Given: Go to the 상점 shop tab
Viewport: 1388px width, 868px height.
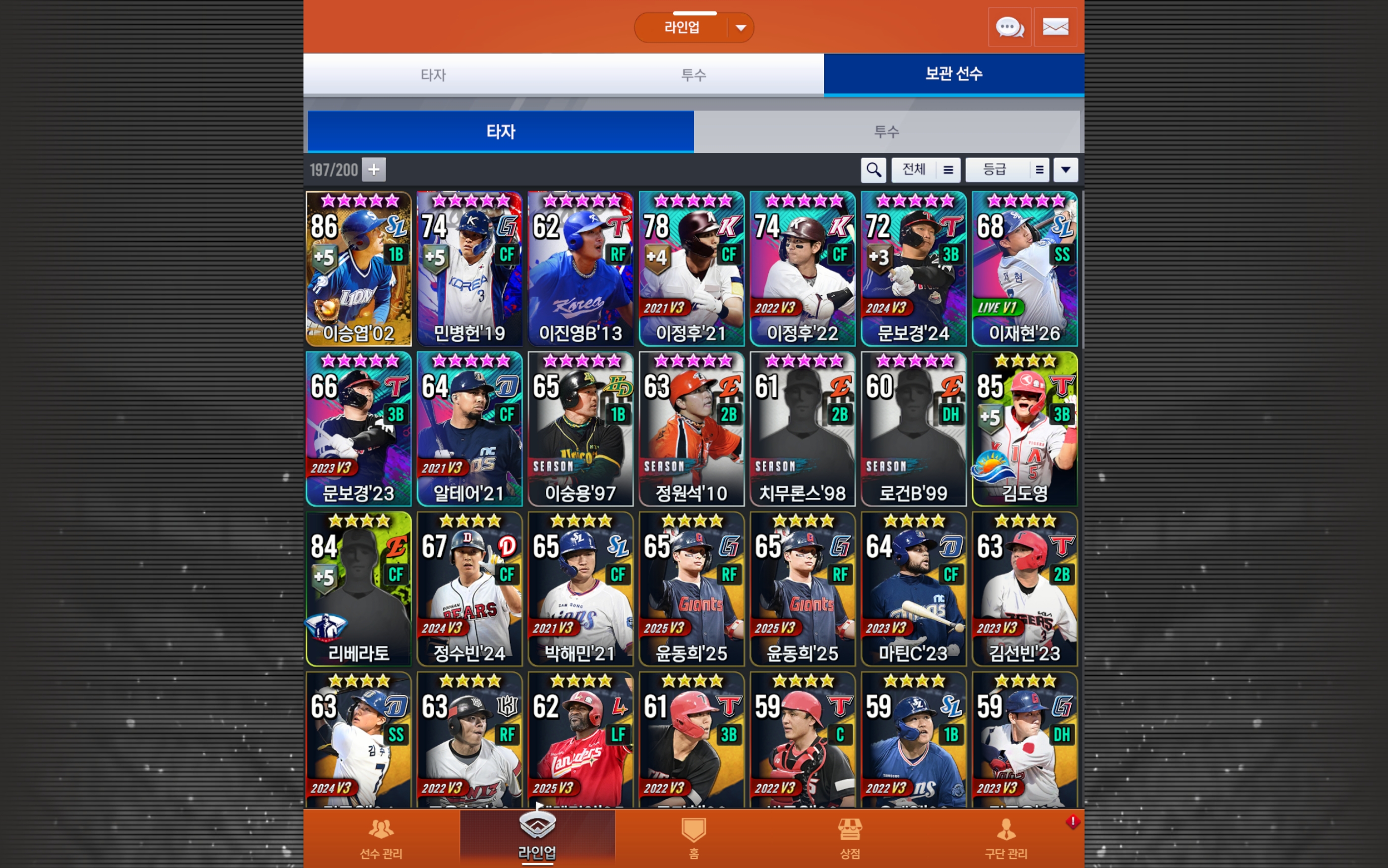Looking at the screenshot, I should [x=849, y=838].
